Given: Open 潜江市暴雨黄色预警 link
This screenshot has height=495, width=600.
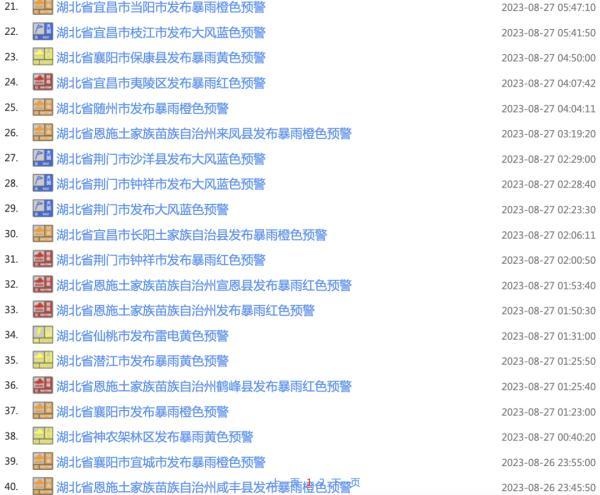Looking at the screenshot, I should tap(142, 361).
